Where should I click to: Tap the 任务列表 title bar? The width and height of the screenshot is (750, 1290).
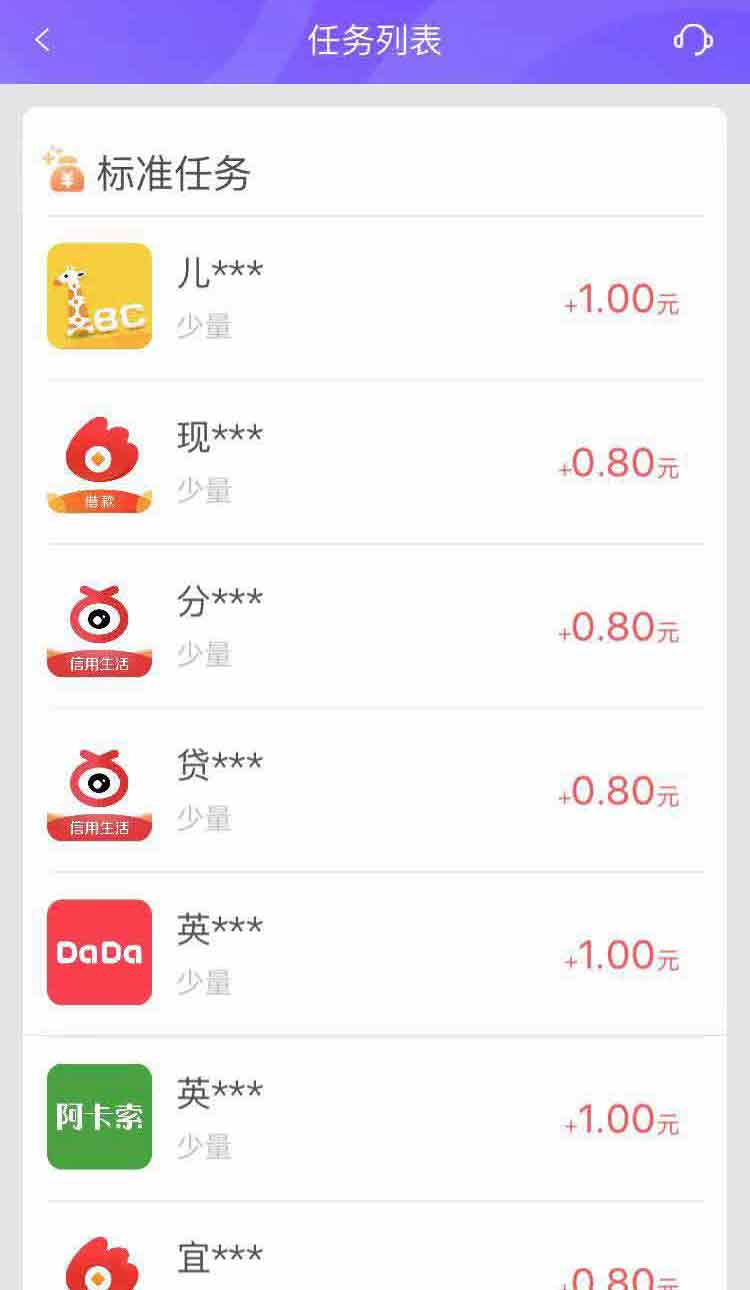click(375, 40)
